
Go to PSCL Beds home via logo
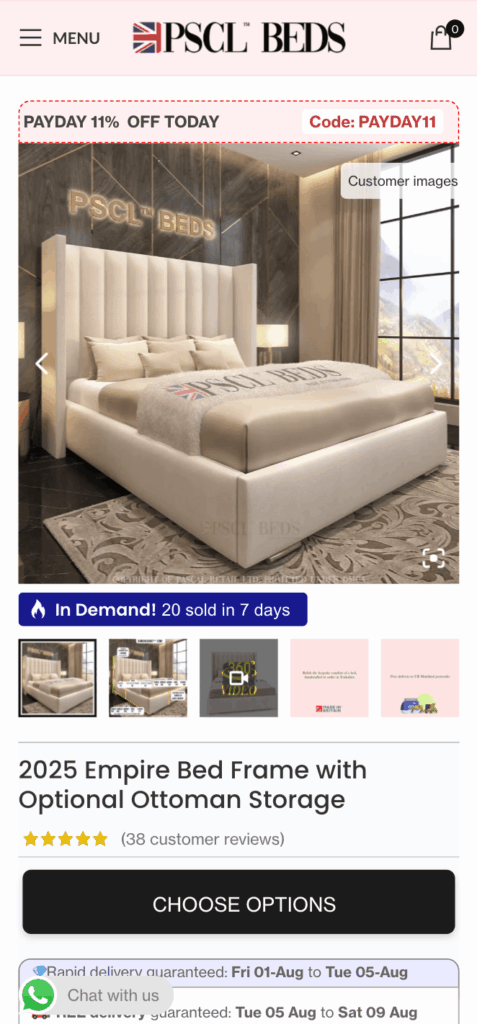pyautogui.click(x=239, y=37)
